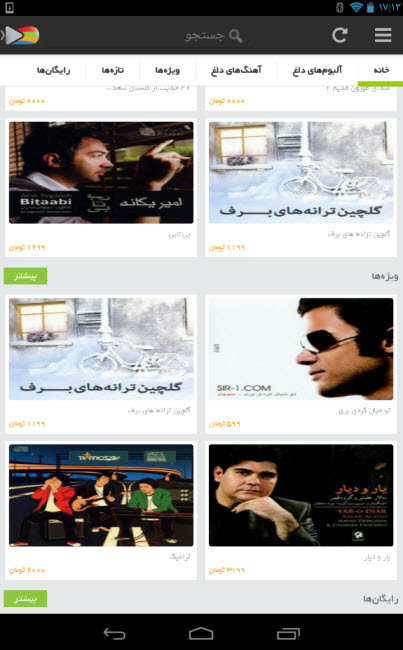Viewport: 403px width, 650px height.
Task: Show more in the رایگان‌ها section
Action: 25,599
